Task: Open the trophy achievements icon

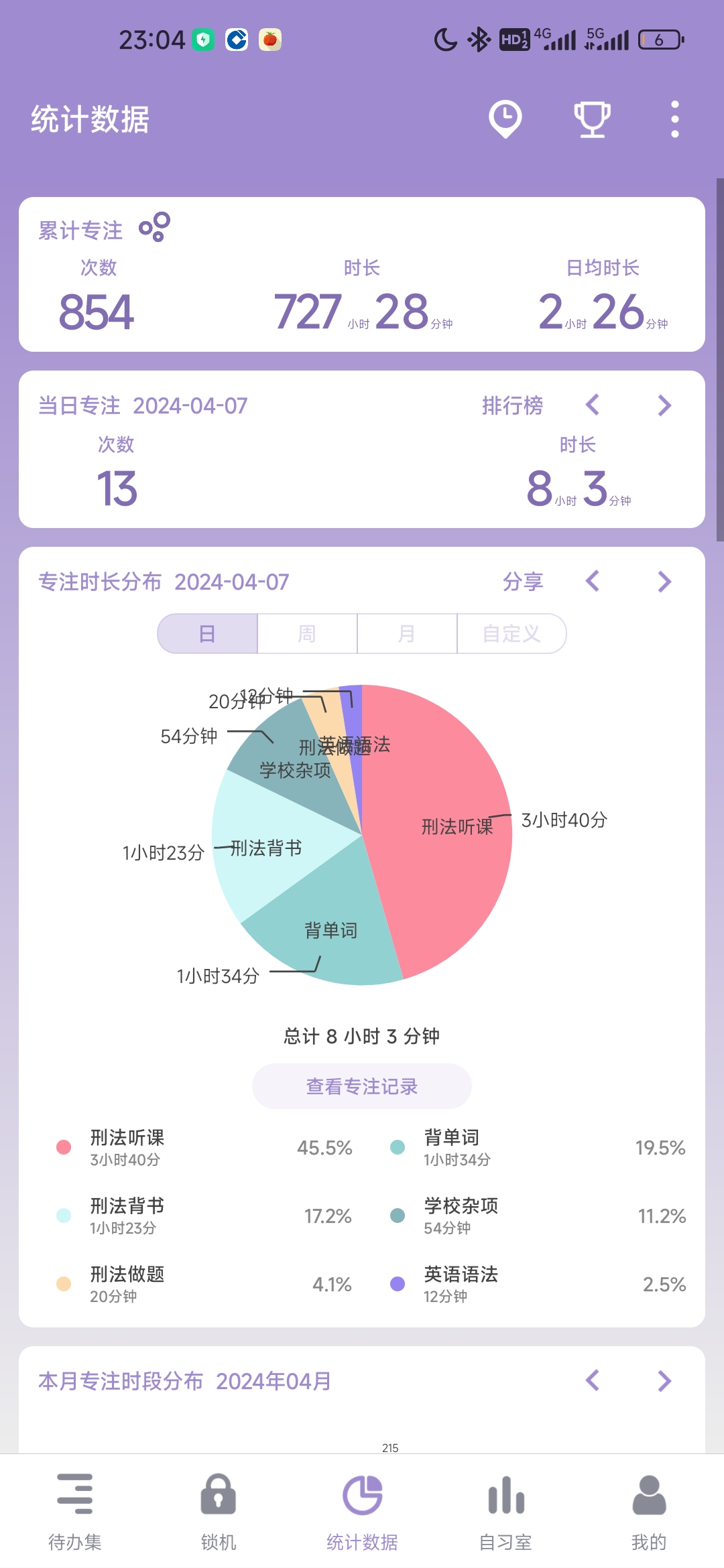Action: coord(592,119)
